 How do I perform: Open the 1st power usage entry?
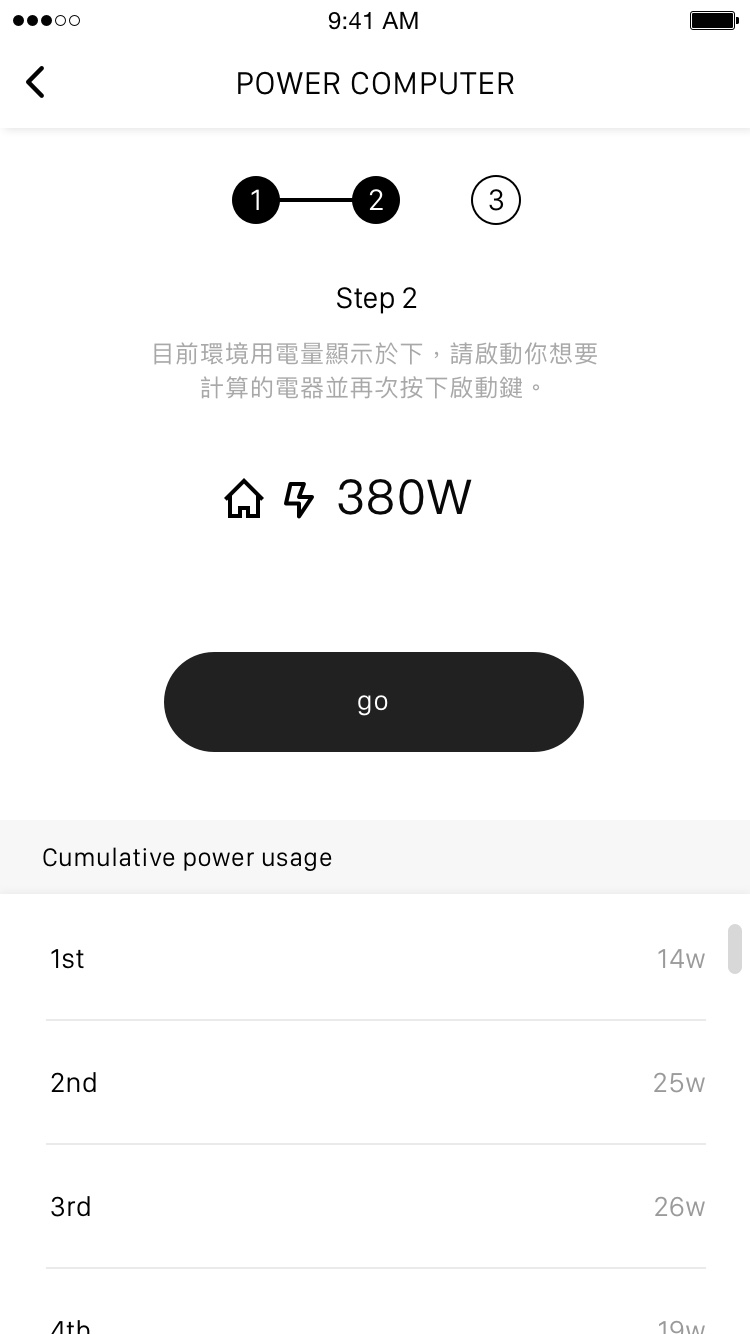click(376, 959)
